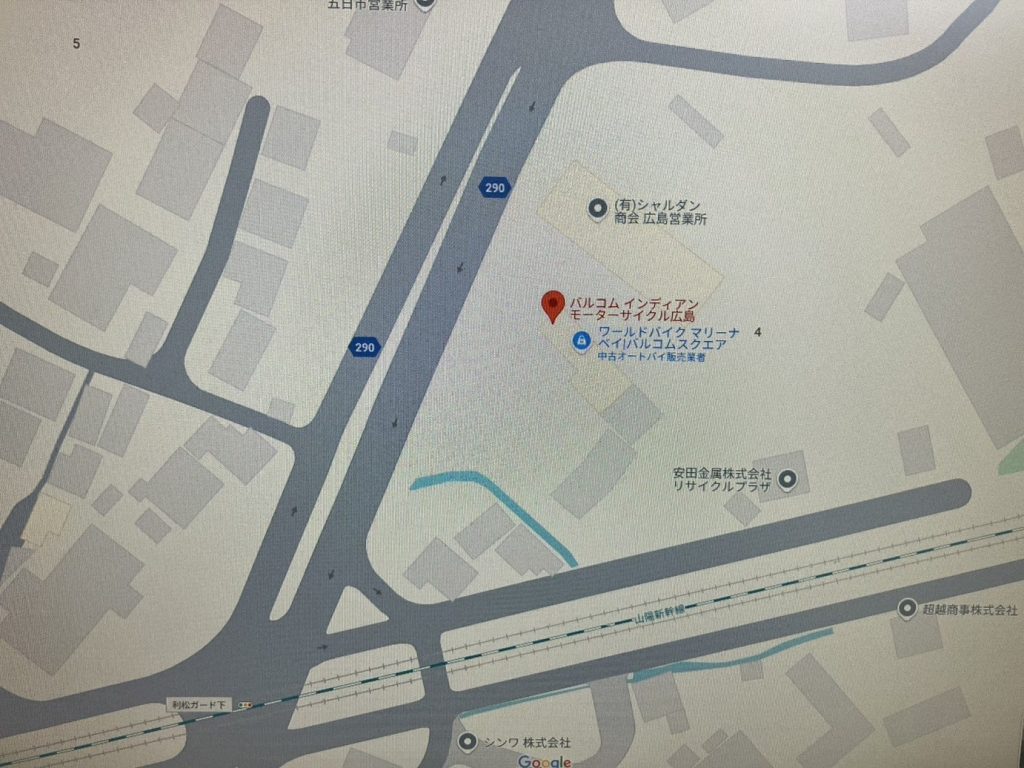Select the 超越商事株式会社 map marker
This screenshot has height=768, width=1024.
tap(908, 608)
